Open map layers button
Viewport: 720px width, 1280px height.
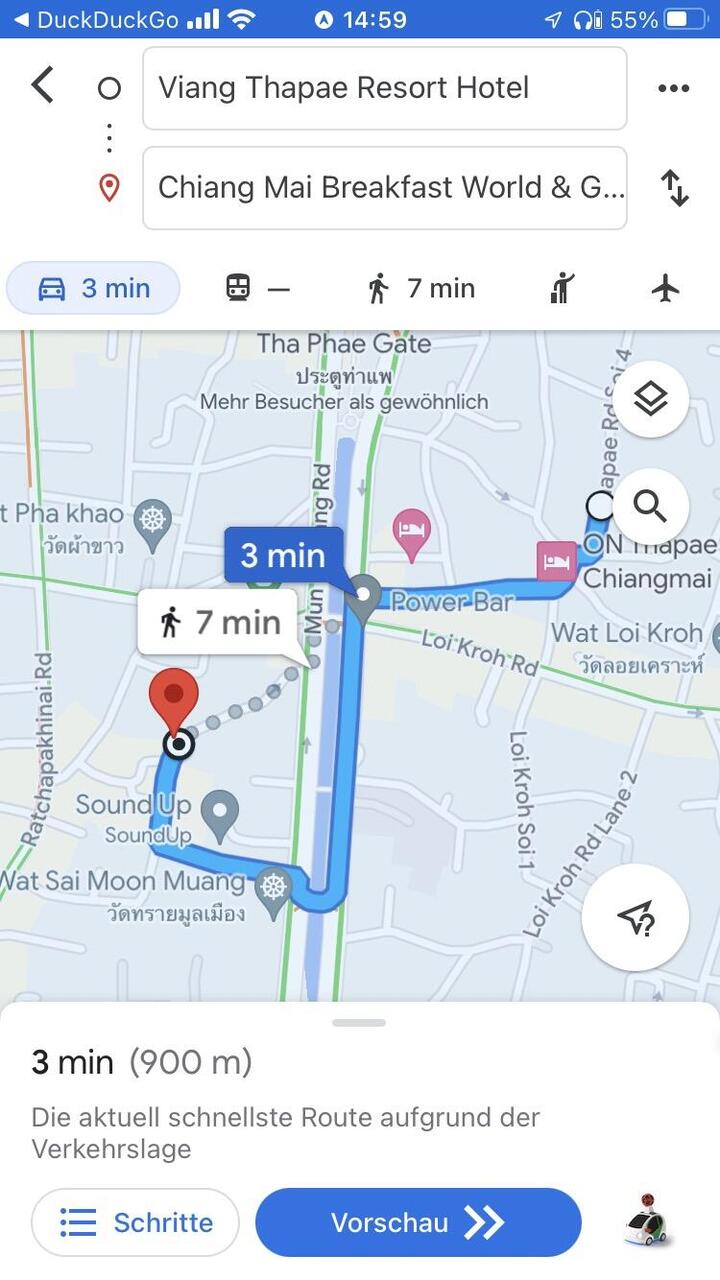click(651, 400)
